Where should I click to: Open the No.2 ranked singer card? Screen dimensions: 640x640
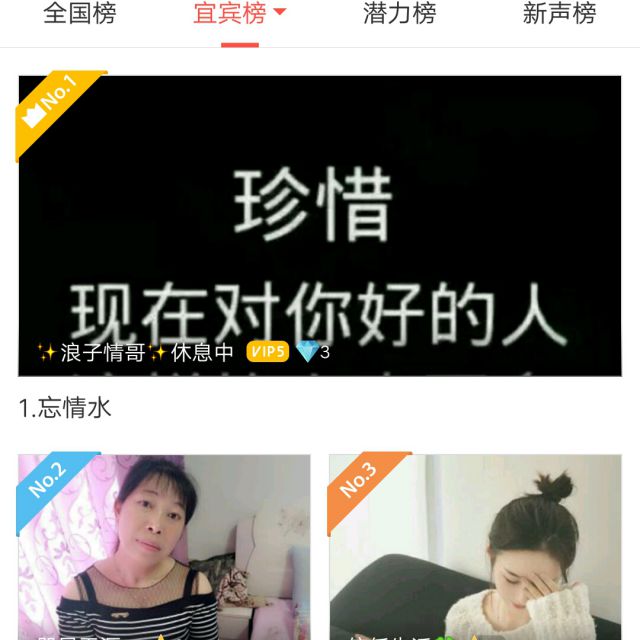click(164, 546)
